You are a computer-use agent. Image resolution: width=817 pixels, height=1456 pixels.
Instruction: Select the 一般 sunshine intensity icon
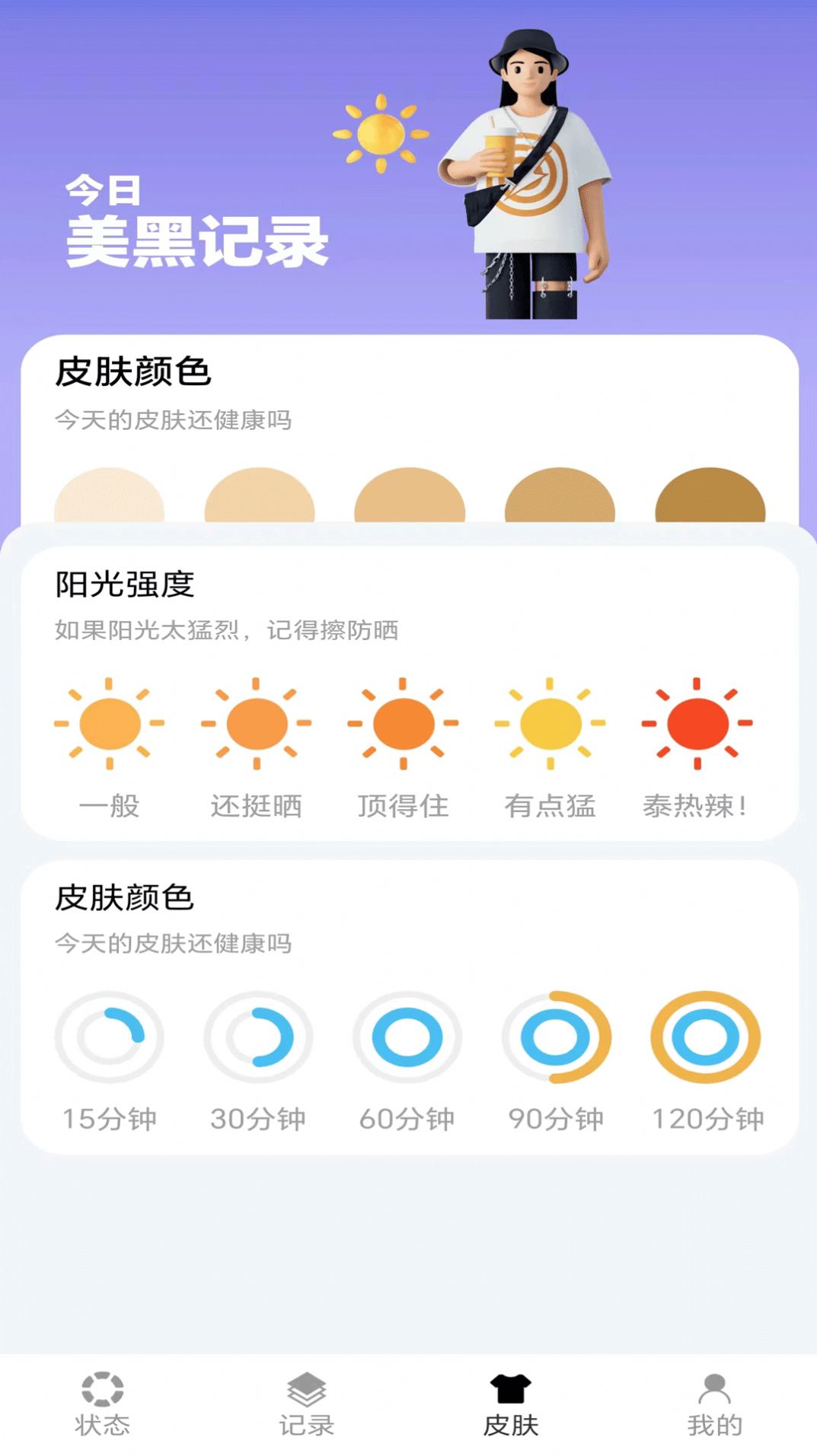pyautogui.click(x=109, y=723)
